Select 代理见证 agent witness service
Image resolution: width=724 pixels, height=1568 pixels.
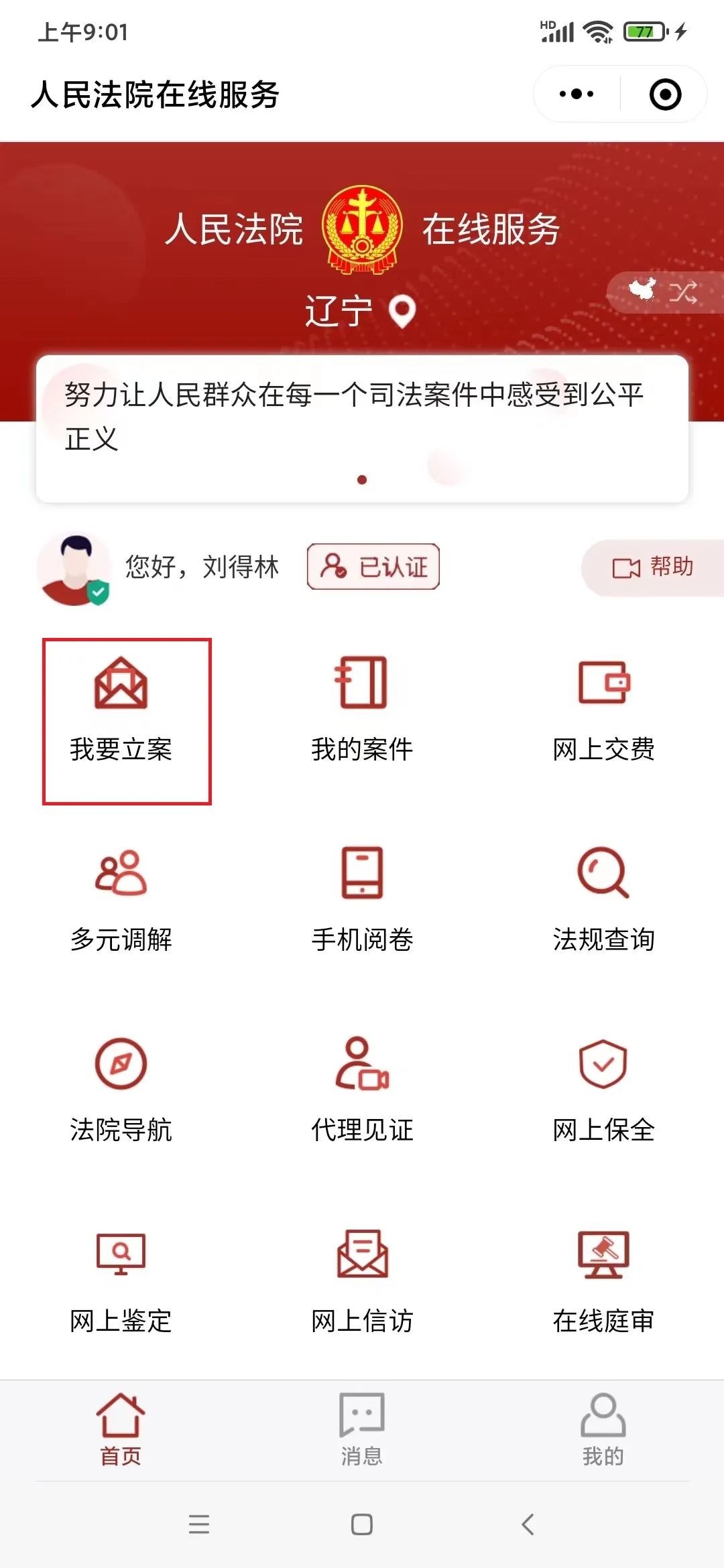(x=362, y=1090)
